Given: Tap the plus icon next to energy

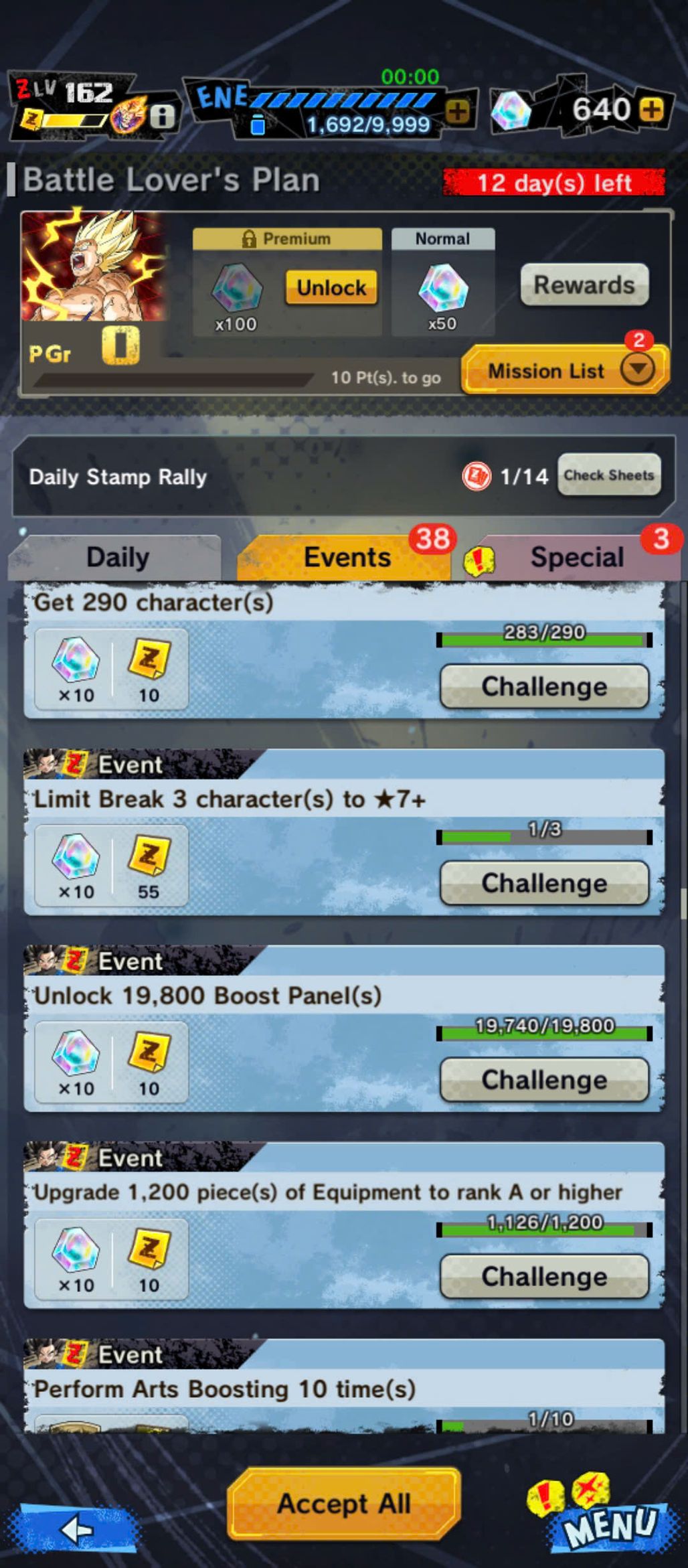Looking at the screenshot, I should (x=458, y=111).
